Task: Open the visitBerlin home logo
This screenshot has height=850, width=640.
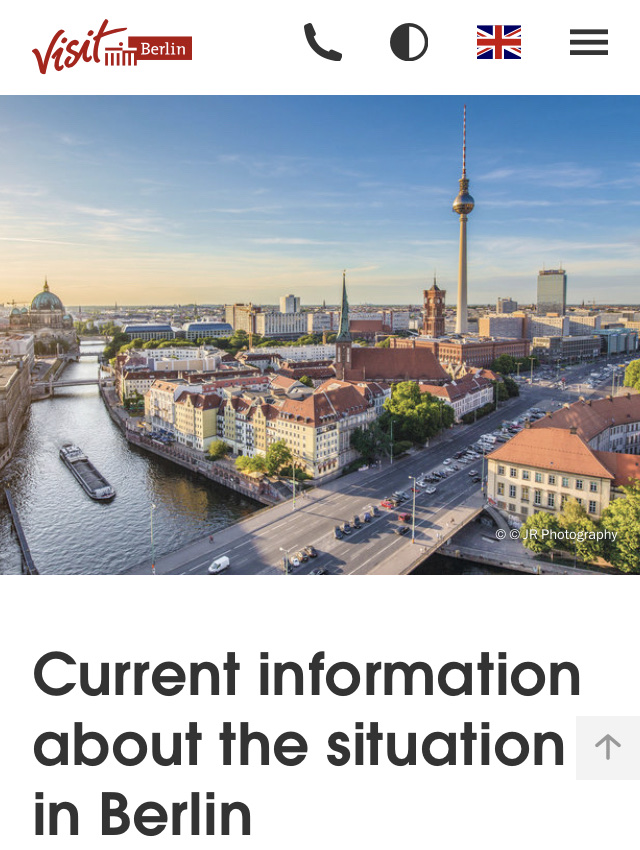Action: [x=111, y=47]
